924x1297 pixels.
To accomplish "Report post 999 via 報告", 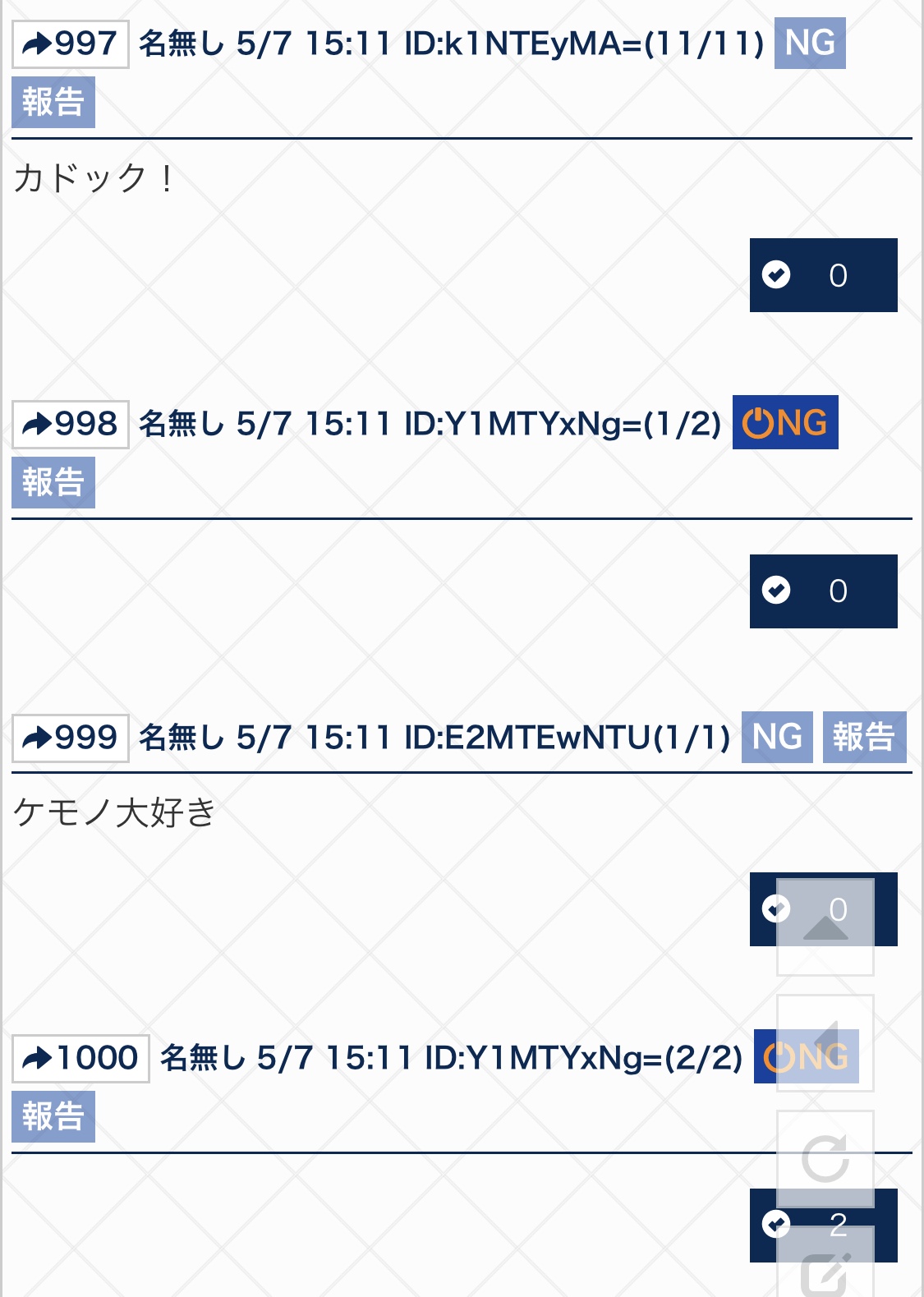I will click(864, 738).
